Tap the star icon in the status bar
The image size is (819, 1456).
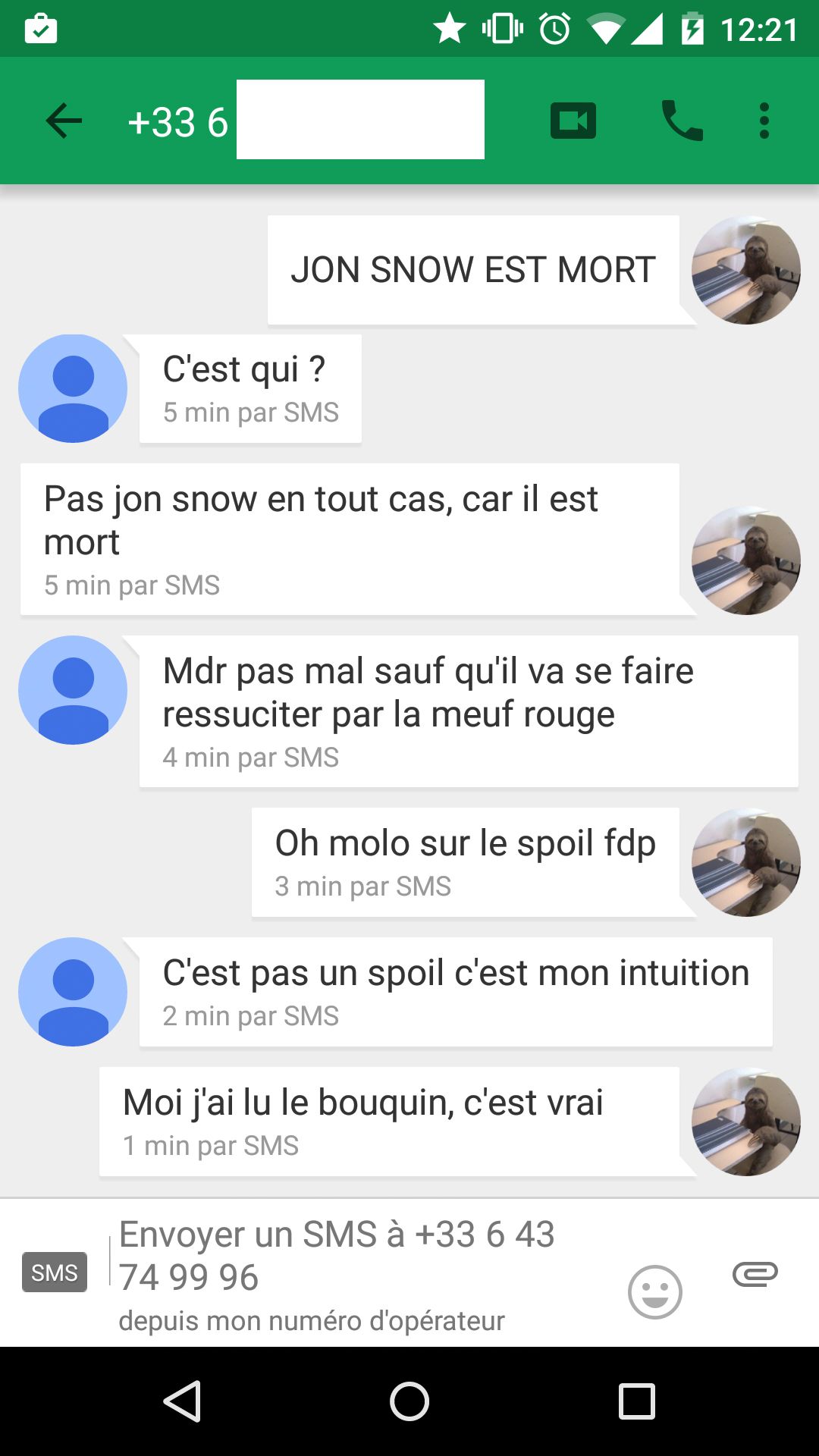pyautogui.click(x=450, y=28)
